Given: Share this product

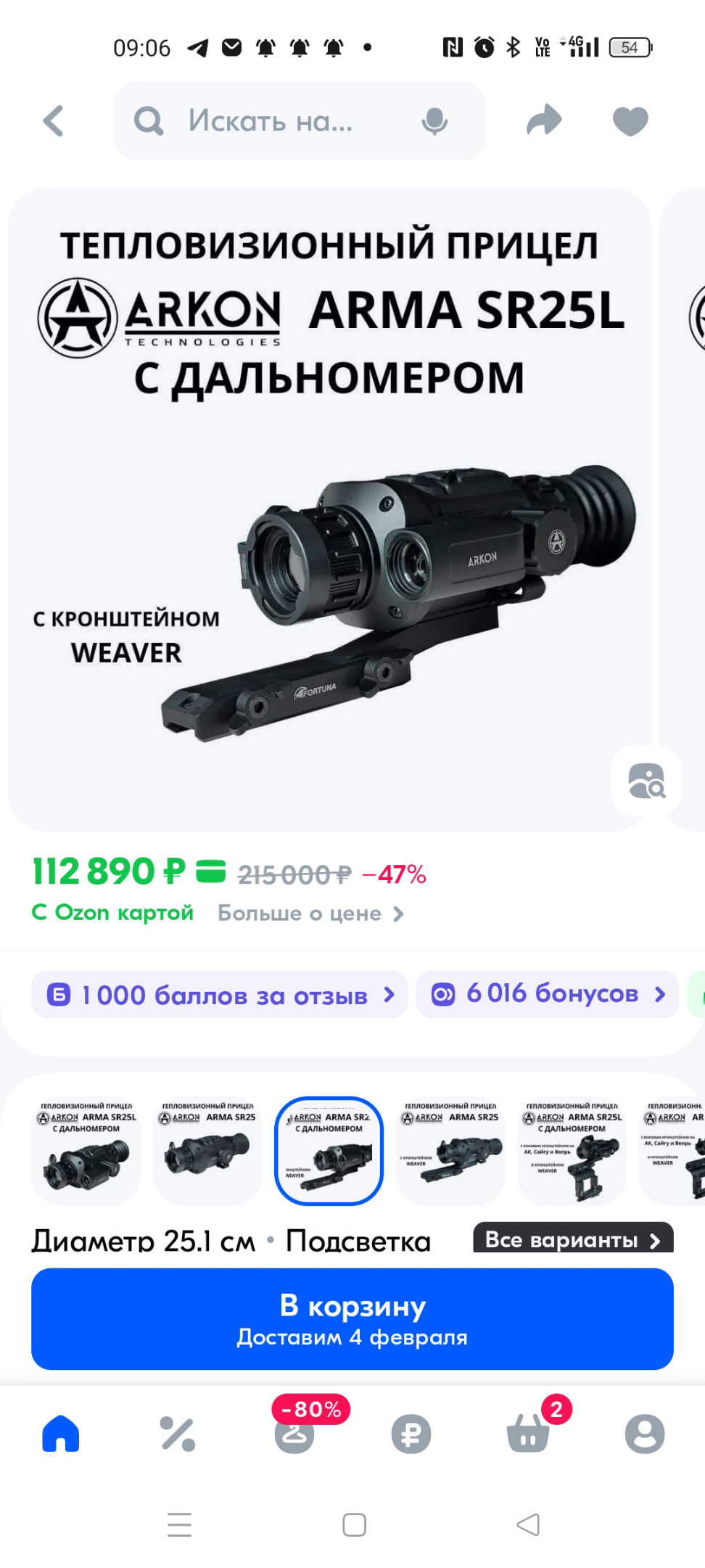Looking at the screenshot, I should [x=544, y=120].
